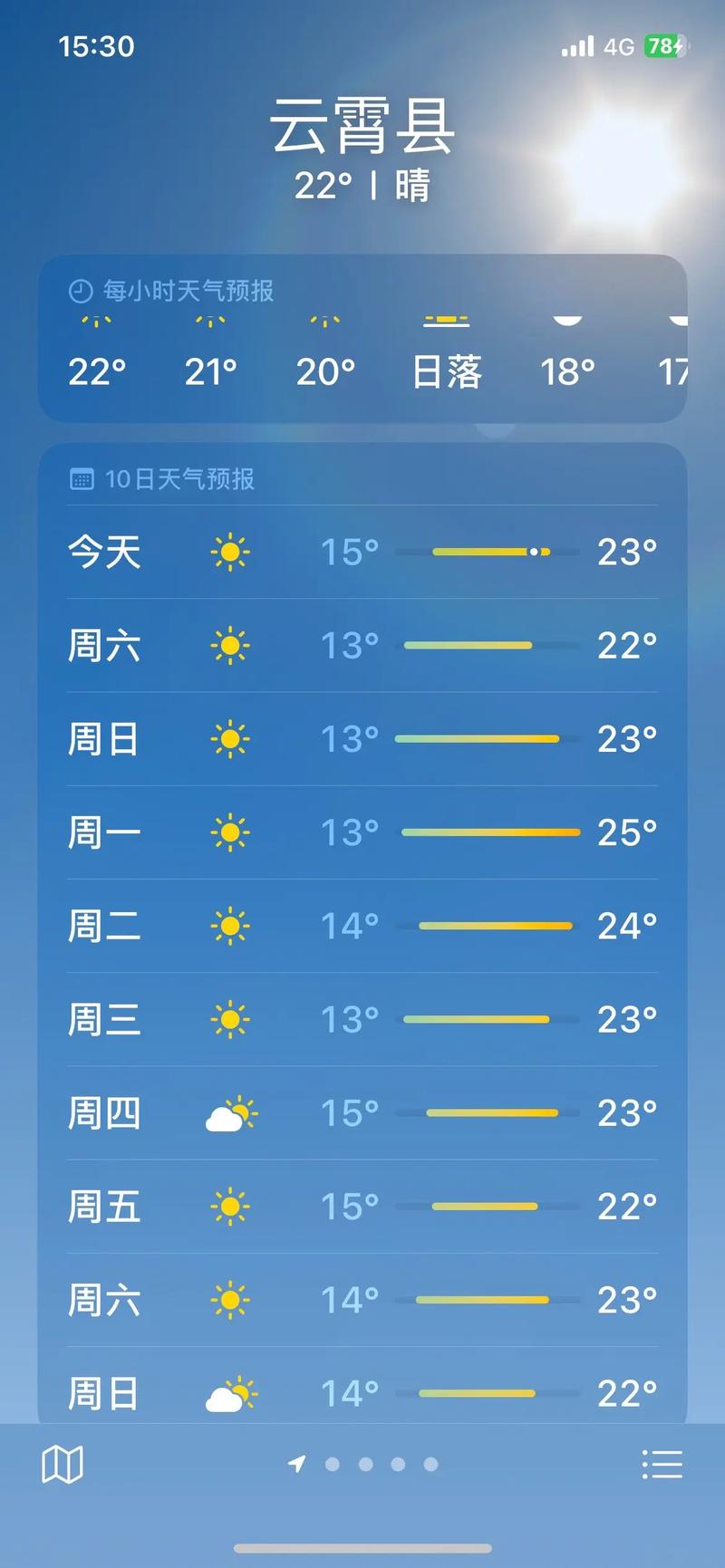
Task: Tap the temperature range bar in the 今天 row
Action: 489,551
